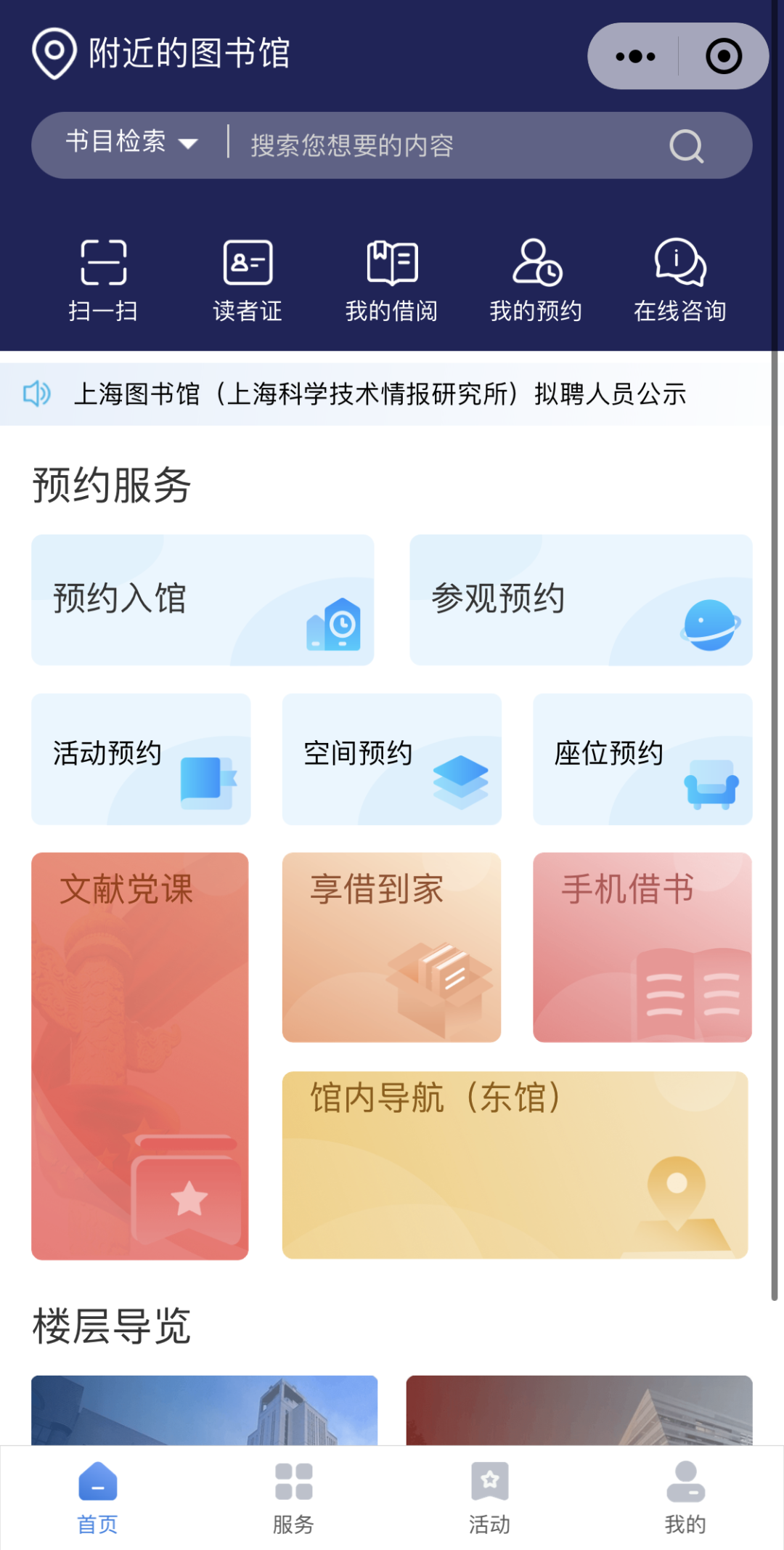
Task: Open the 参观预约 card
Action: point(581,600)
